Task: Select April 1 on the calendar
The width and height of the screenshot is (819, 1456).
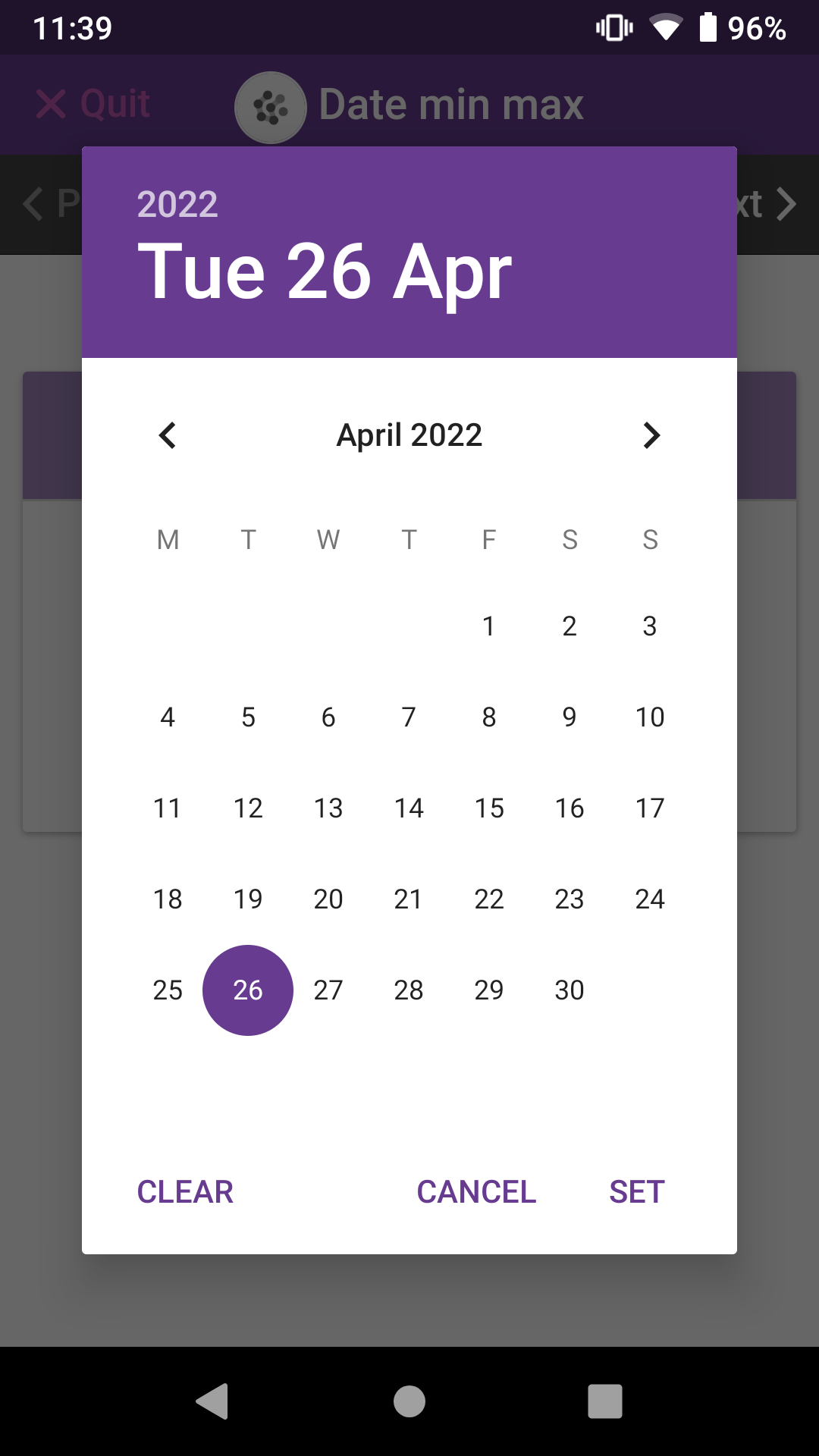Action: (489, 626)
